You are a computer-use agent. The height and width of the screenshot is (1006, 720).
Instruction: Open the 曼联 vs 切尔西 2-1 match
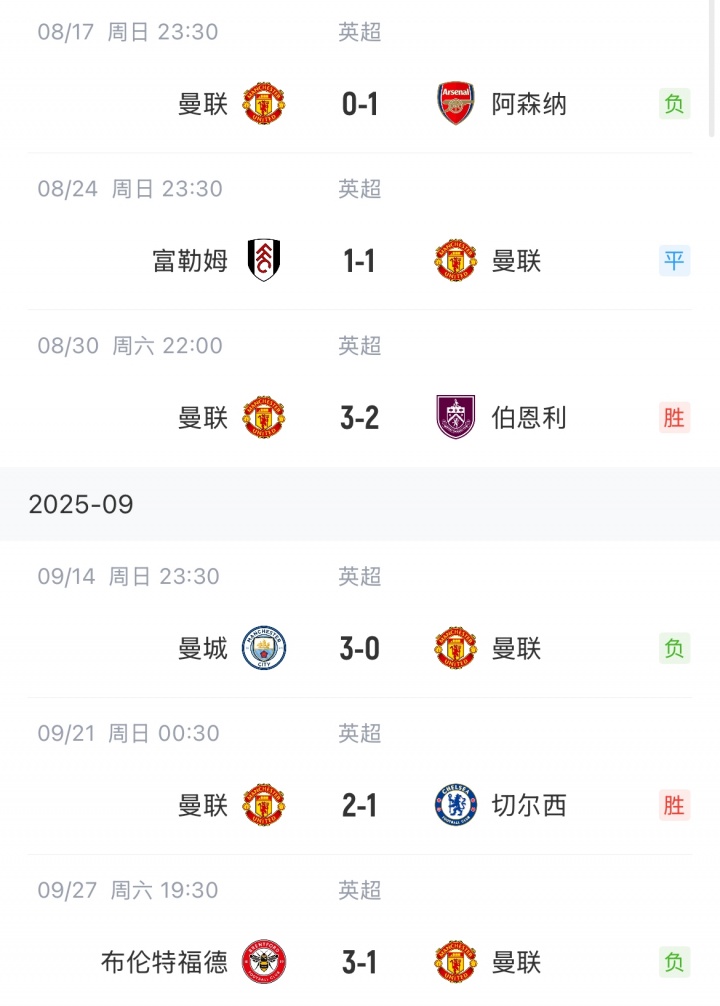point(360,804)
